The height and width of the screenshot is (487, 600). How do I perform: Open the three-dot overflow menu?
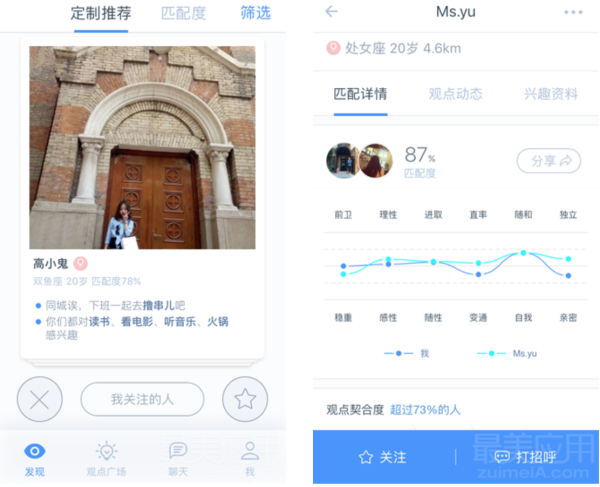pyautogui.click(x=573, y=12)
